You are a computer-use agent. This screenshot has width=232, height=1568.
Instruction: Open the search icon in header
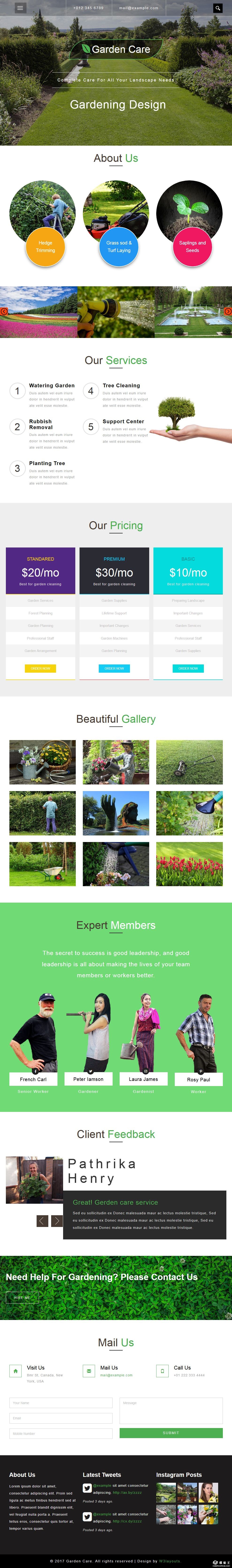point(217,8)
